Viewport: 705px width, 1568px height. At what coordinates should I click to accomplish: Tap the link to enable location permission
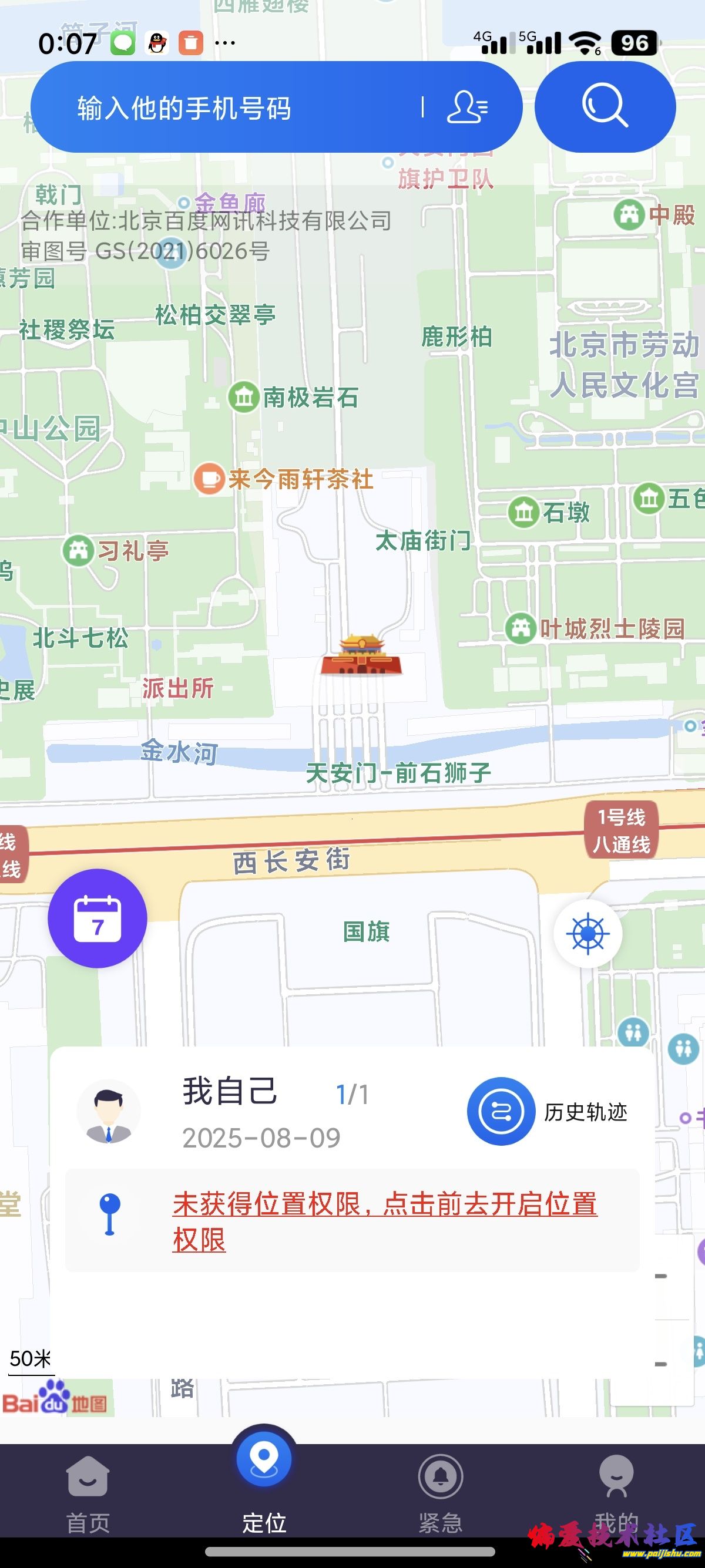tap(384, 1220)
